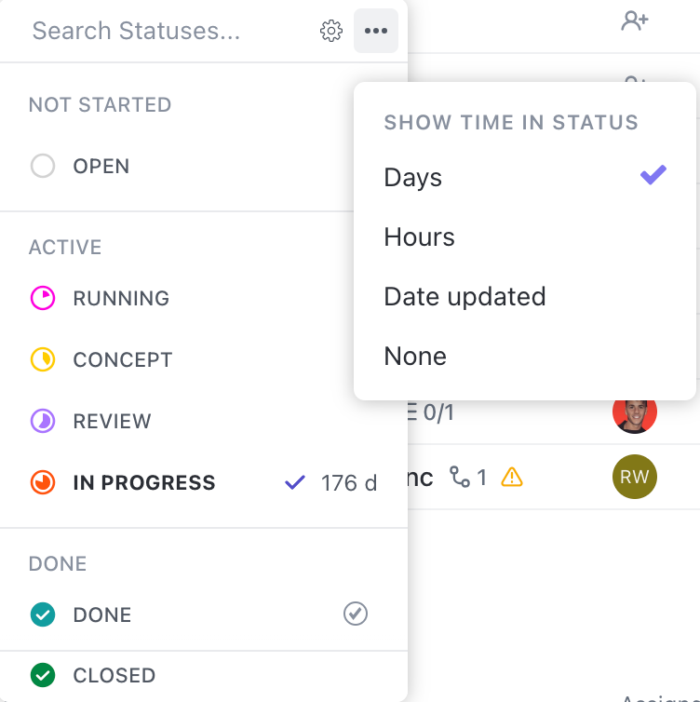Show time in status as Days
The height and width of the screenshot is (702, 700).
point(413,177)
